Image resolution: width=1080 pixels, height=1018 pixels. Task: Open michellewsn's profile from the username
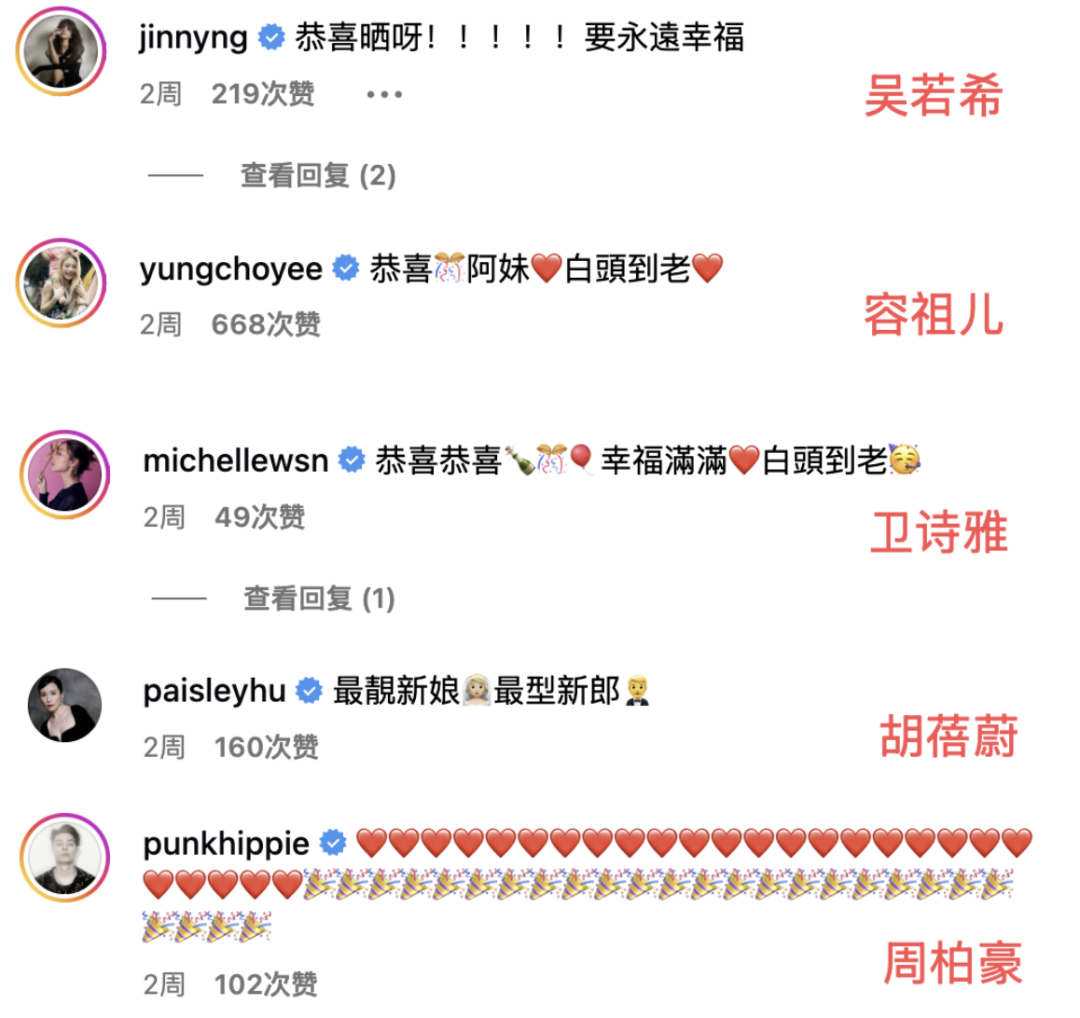(236, 461)
